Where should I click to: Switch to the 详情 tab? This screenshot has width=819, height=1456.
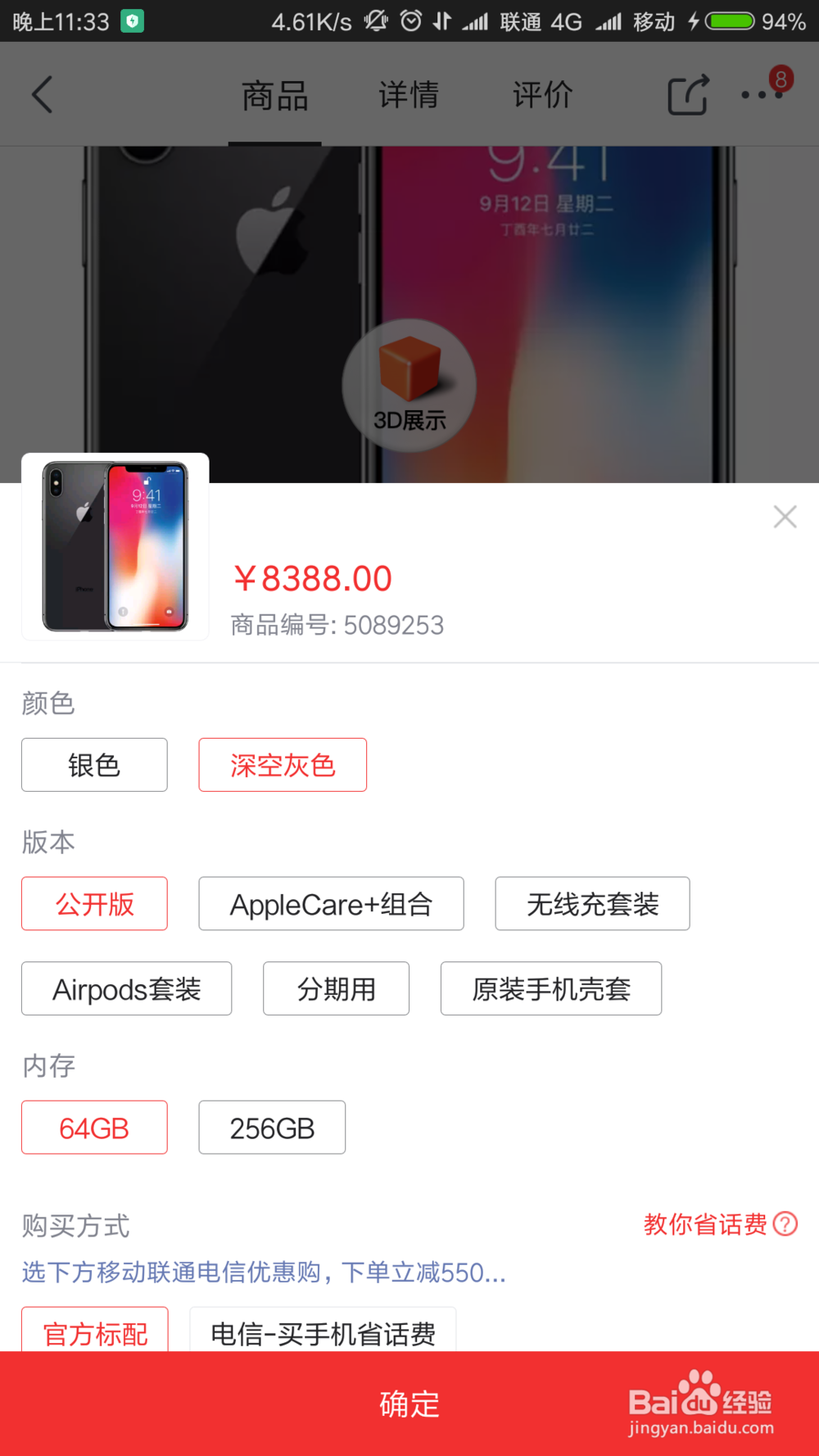409,94
